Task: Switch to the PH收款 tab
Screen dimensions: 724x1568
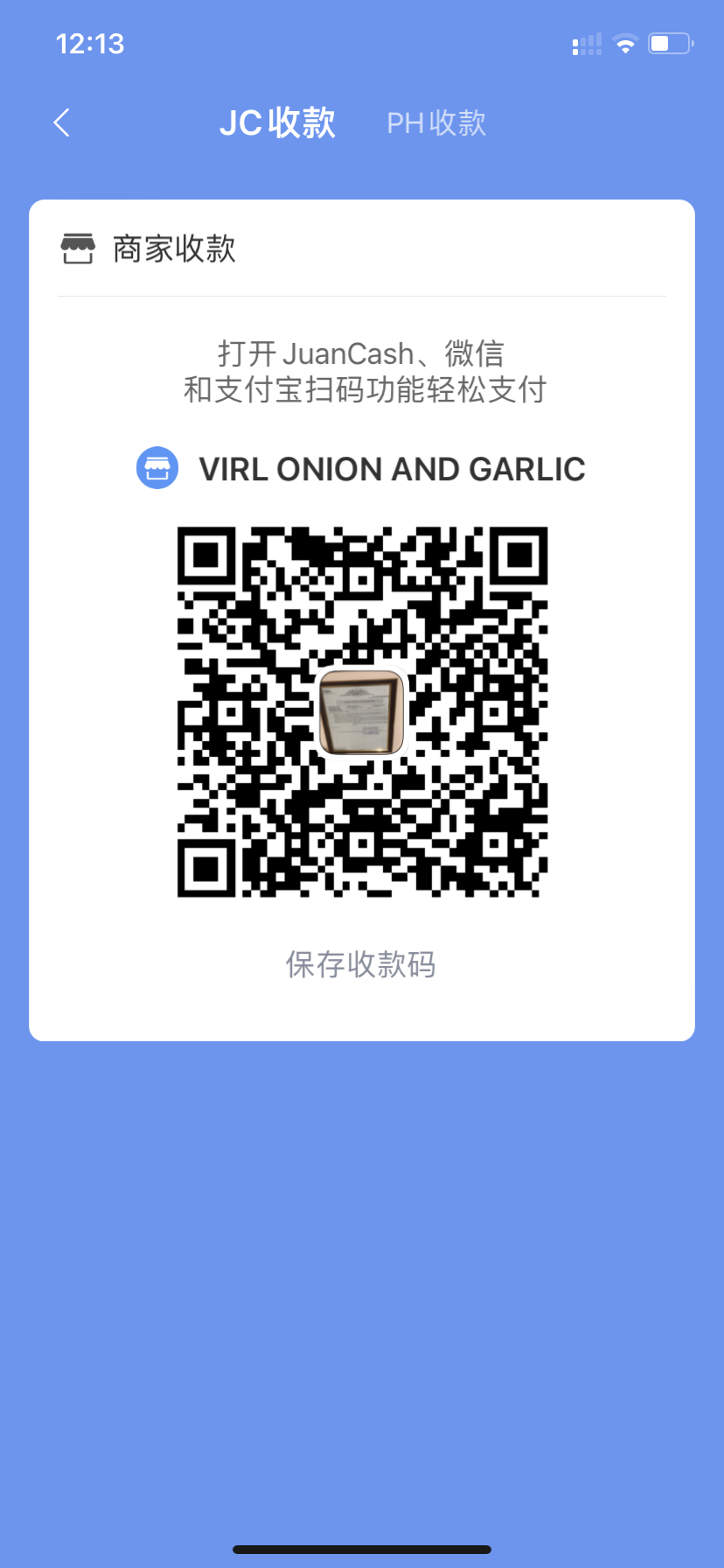Action: [x=436, y=122]
